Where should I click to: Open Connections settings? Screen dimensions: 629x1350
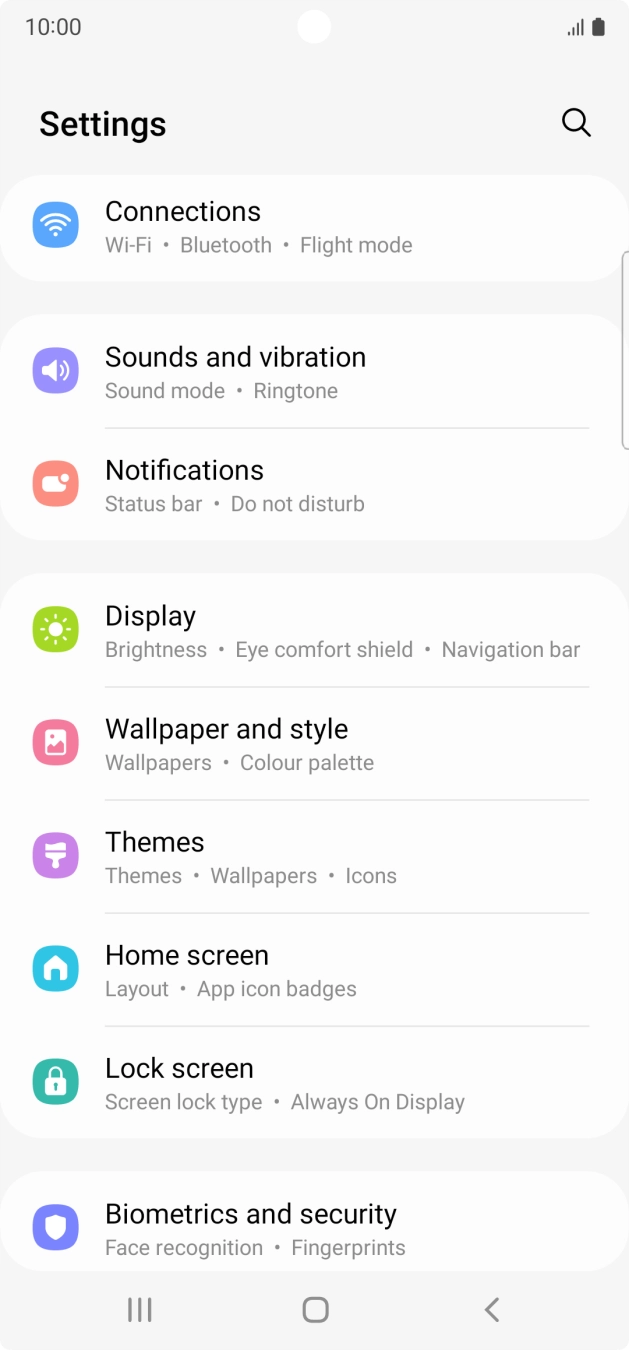pyautogui.click(x=314, y=227)
